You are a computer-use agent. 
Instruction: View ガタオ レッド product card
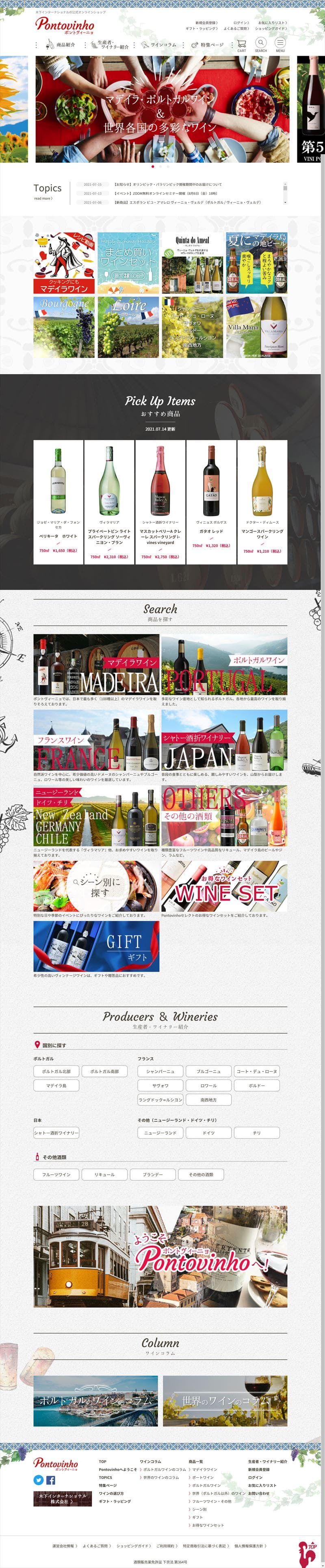click(x=211, y=502)
